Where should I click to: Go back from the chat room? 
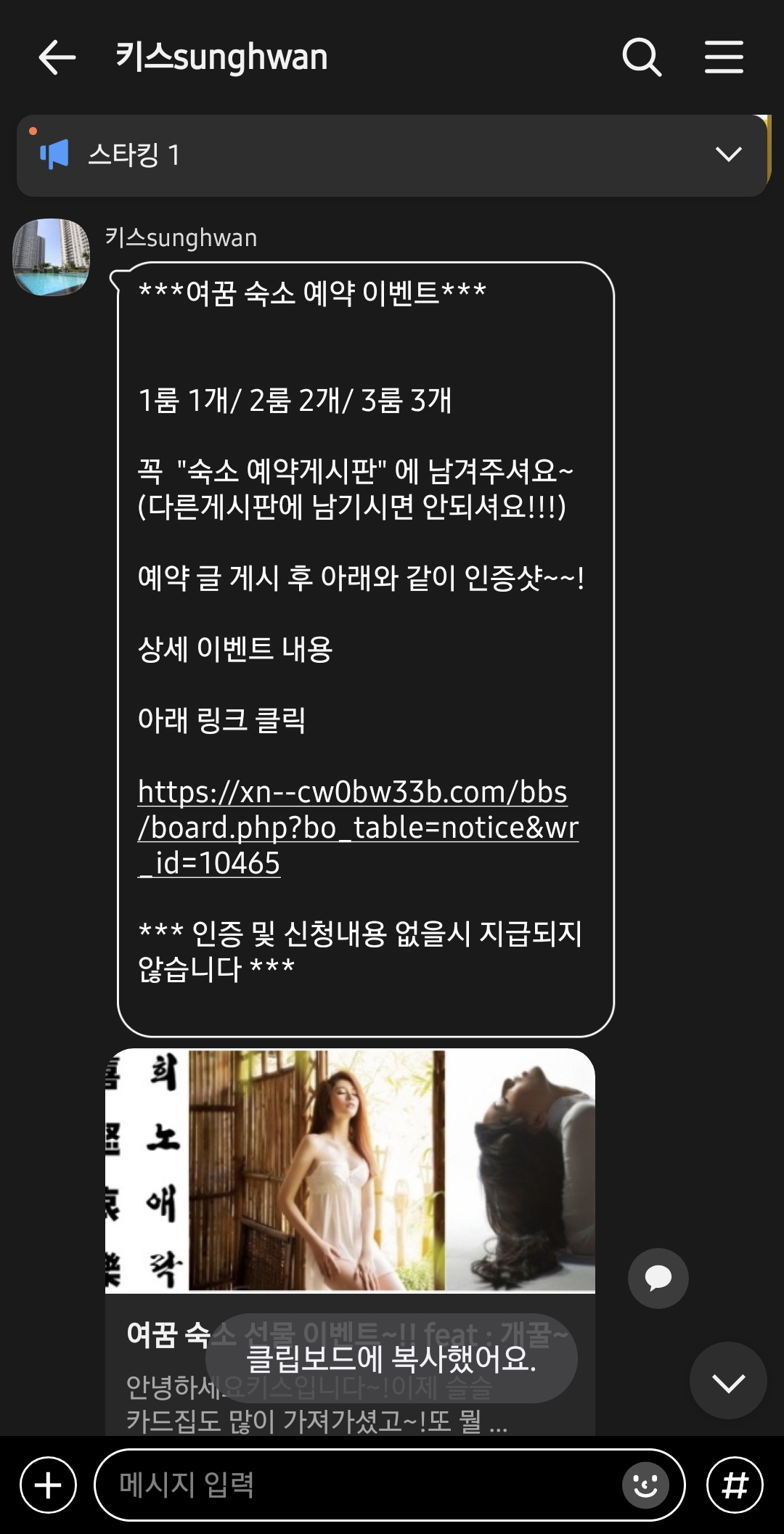(57, 57)
